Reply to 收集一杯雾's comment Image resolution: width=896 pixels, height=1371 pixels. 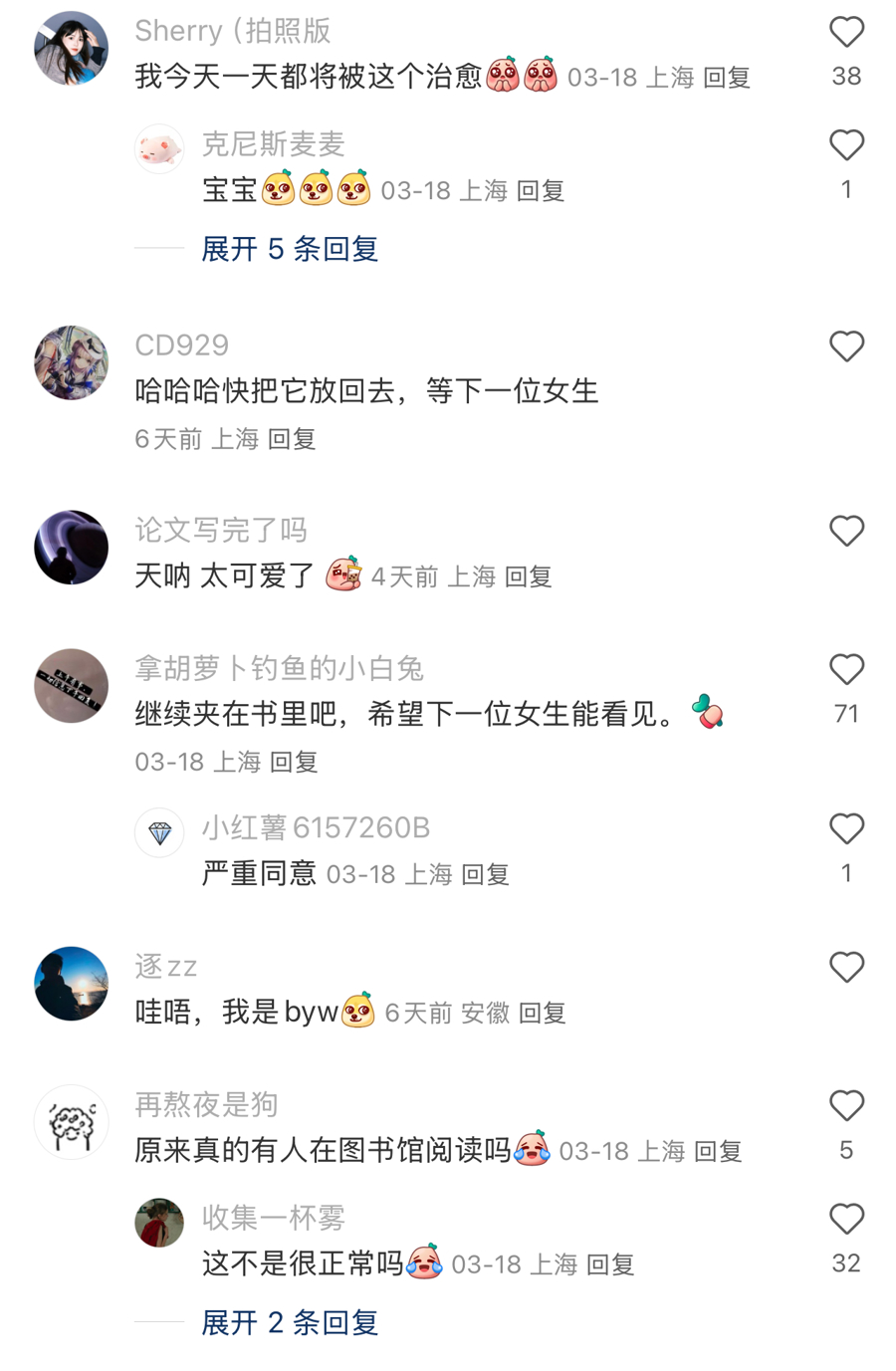point(610,1265)
